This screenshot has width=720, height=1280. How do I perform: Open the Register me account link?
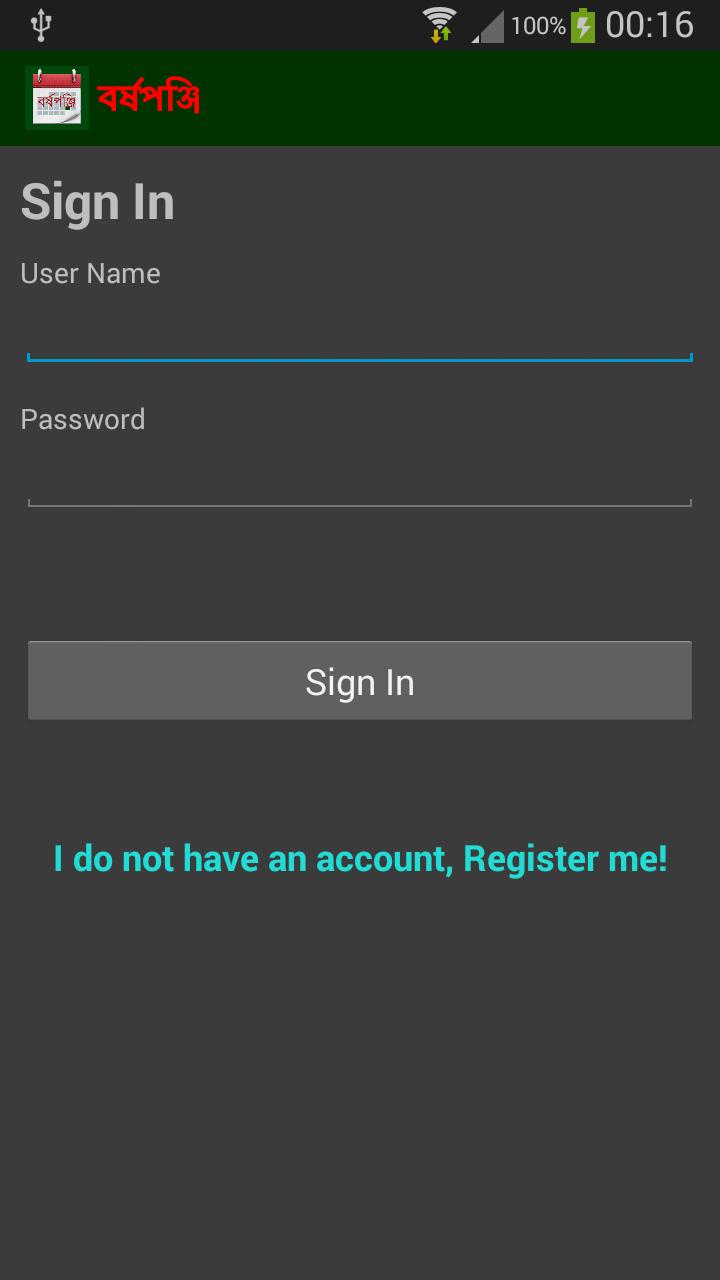tap(360, 858)
